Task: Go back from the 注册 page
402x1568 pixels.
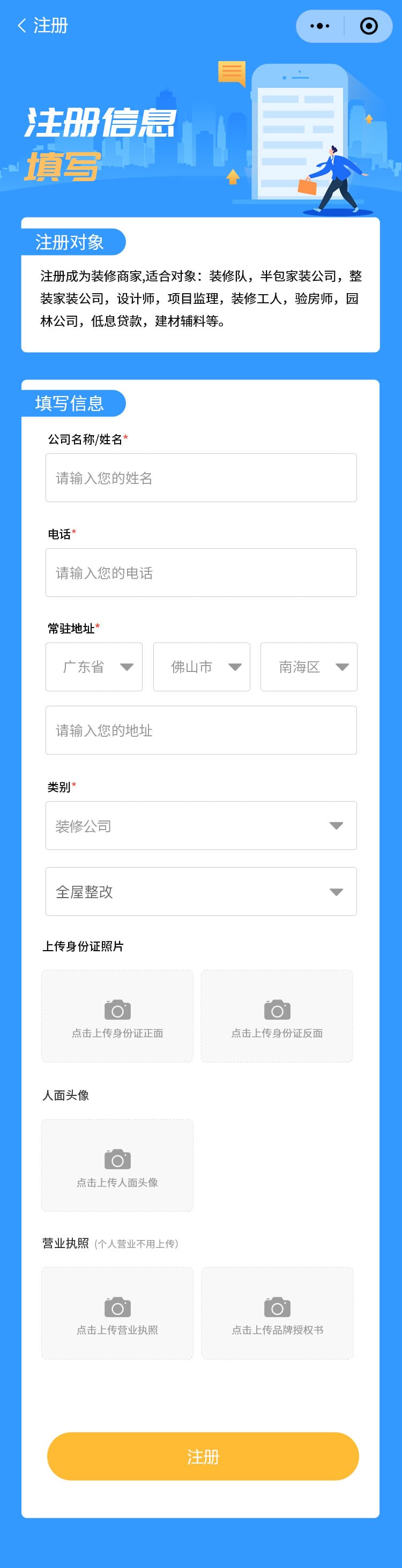Action: pyautogui.click(x=22, y=26)
